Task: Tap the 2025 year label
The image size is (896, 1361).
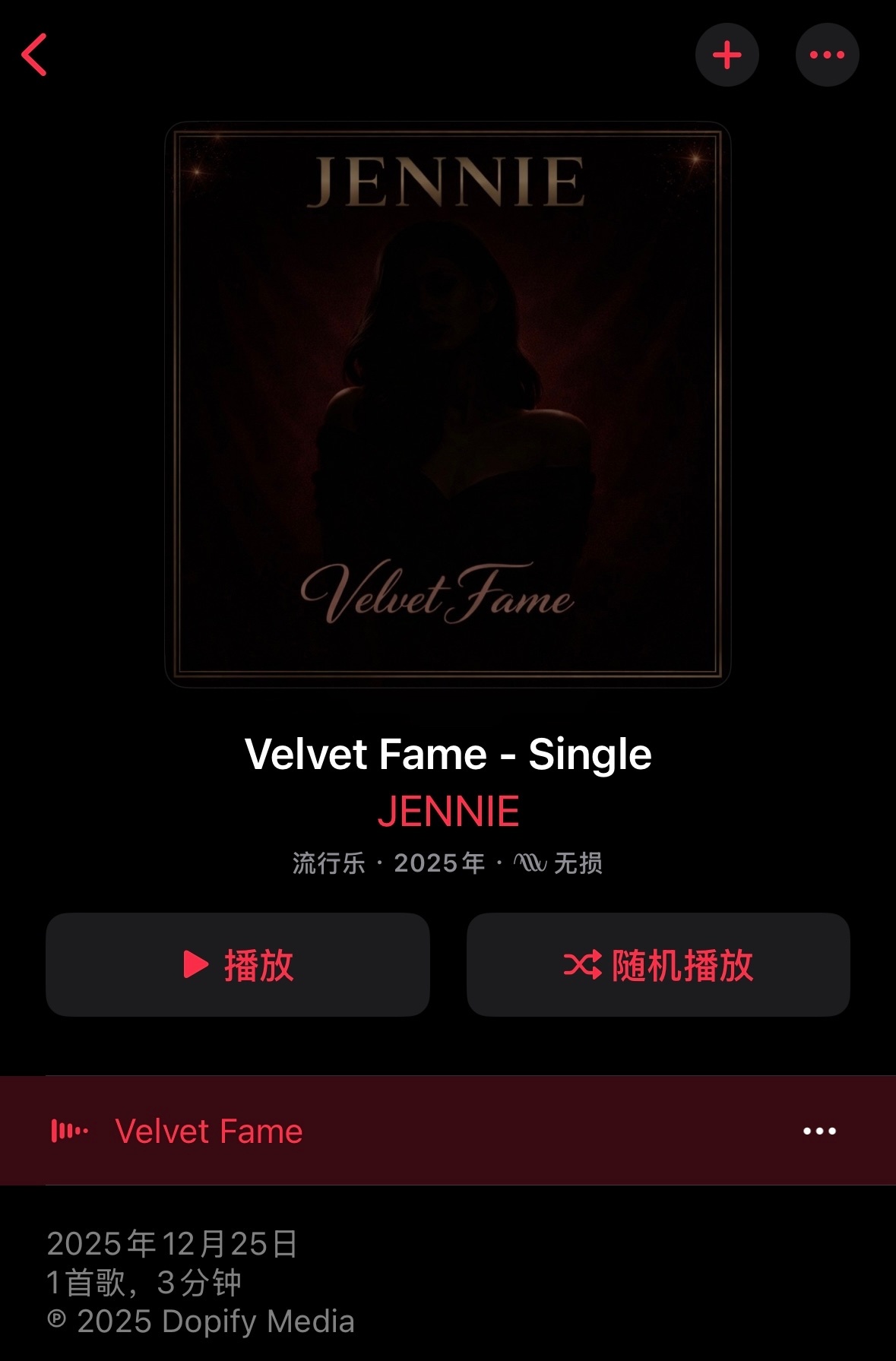Action: tap(439, 862)
